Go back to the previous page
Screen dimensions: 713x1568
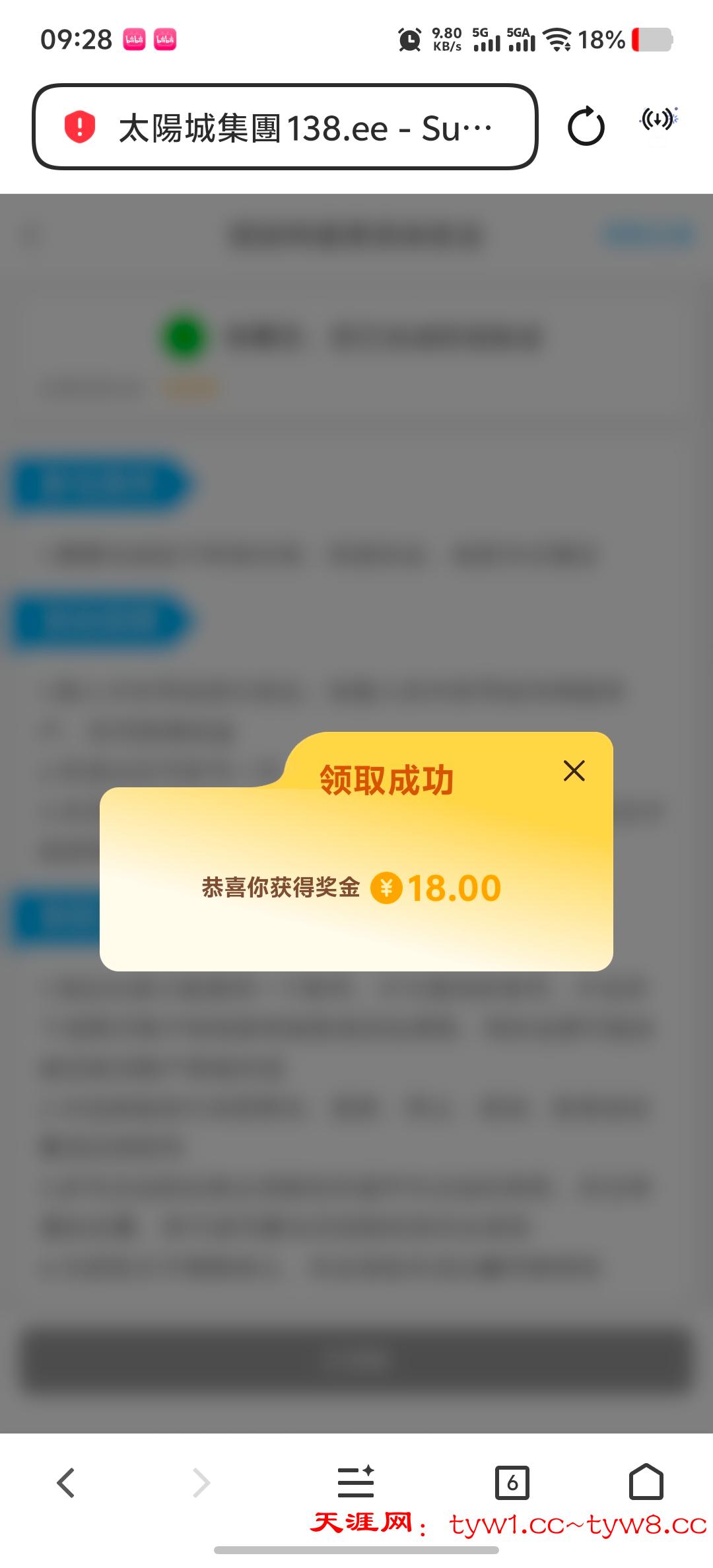tap(66, 1483)
